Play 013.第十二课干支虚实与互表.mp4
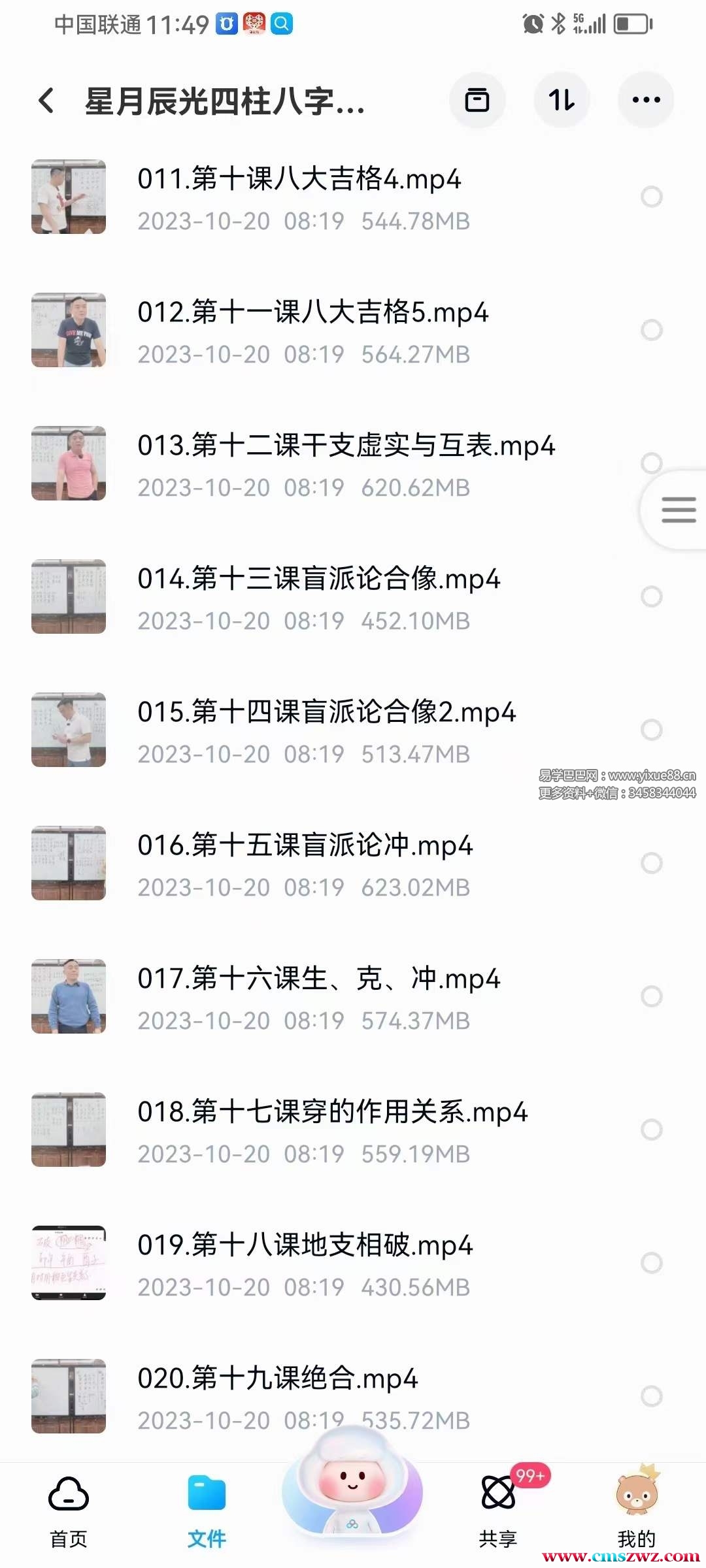Image resolution: width=706 pixels, height=1568 pixels. click(345, 446)
